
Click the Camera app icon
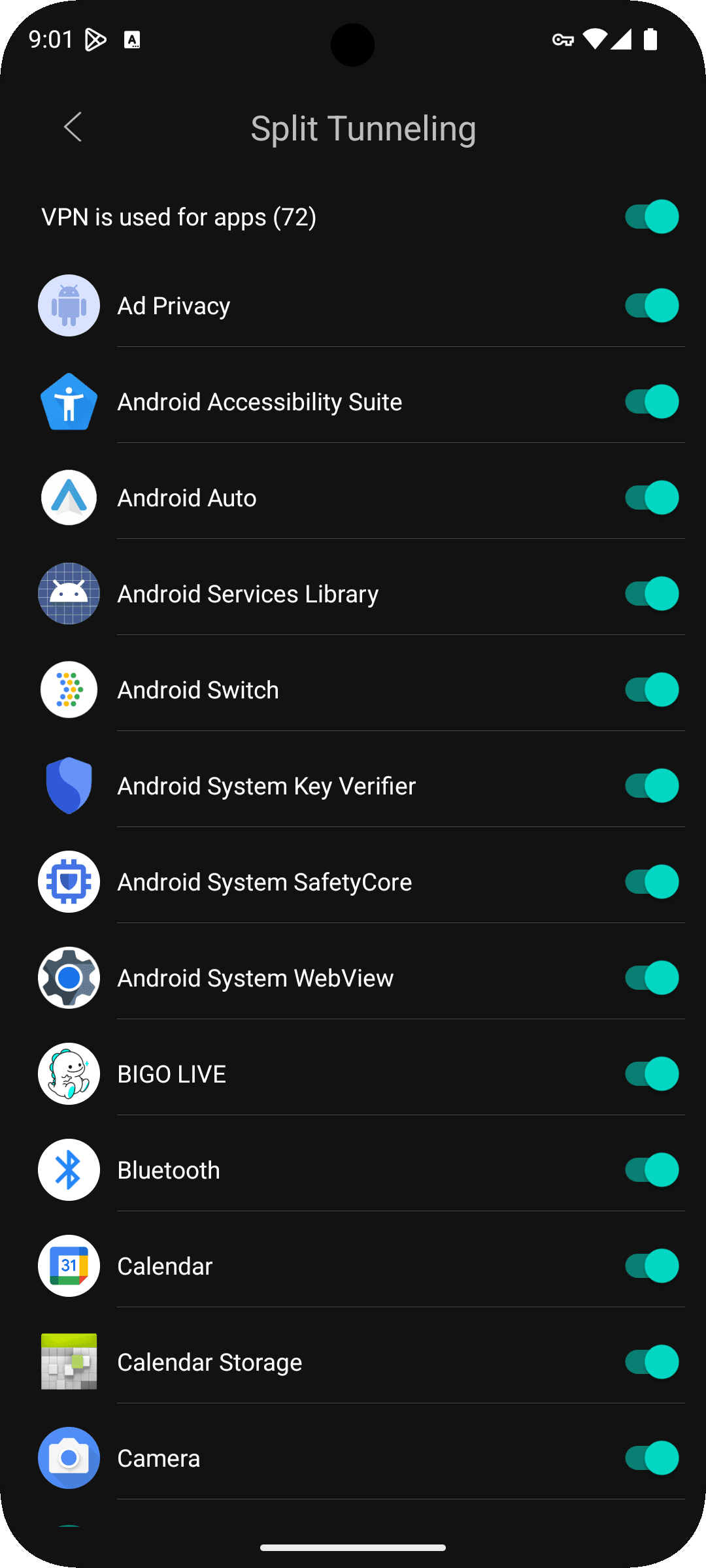point(69,1458)
